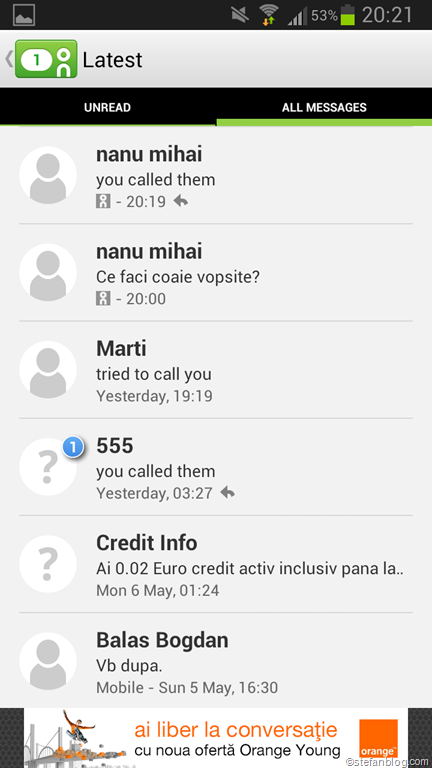Open the Credit Info message
This screenshot has height=768, width=432.
click(x=216, y=564)
